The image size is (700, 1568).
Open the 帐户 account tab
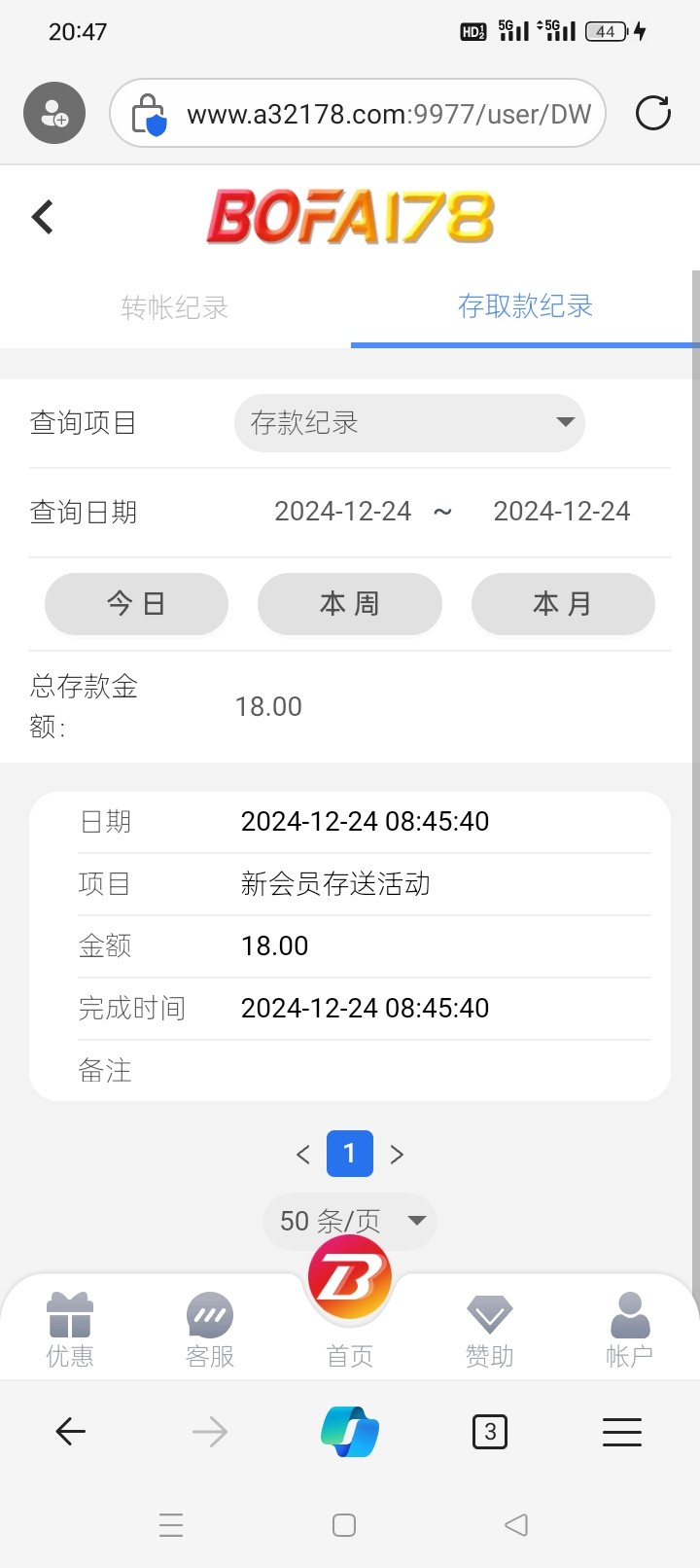[629, 1329]
